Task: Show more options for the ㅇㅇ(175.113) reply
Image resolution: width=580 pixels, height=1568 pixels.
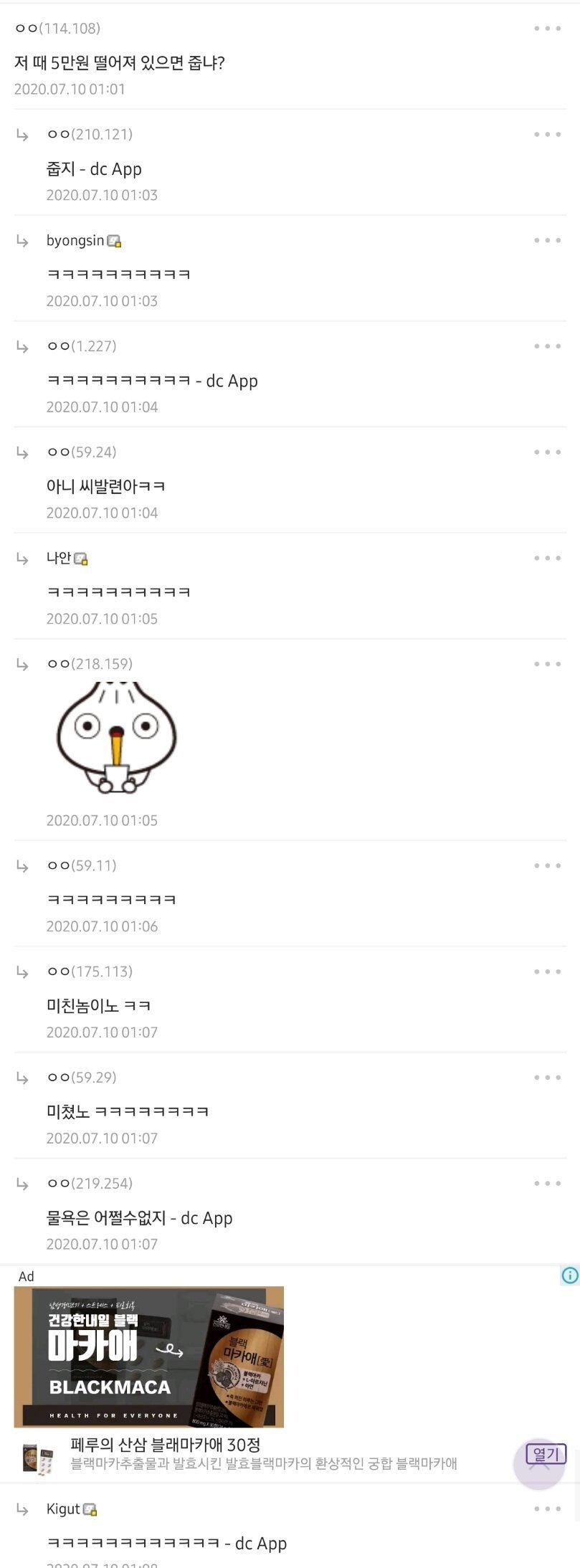Action: coord(547,972)
